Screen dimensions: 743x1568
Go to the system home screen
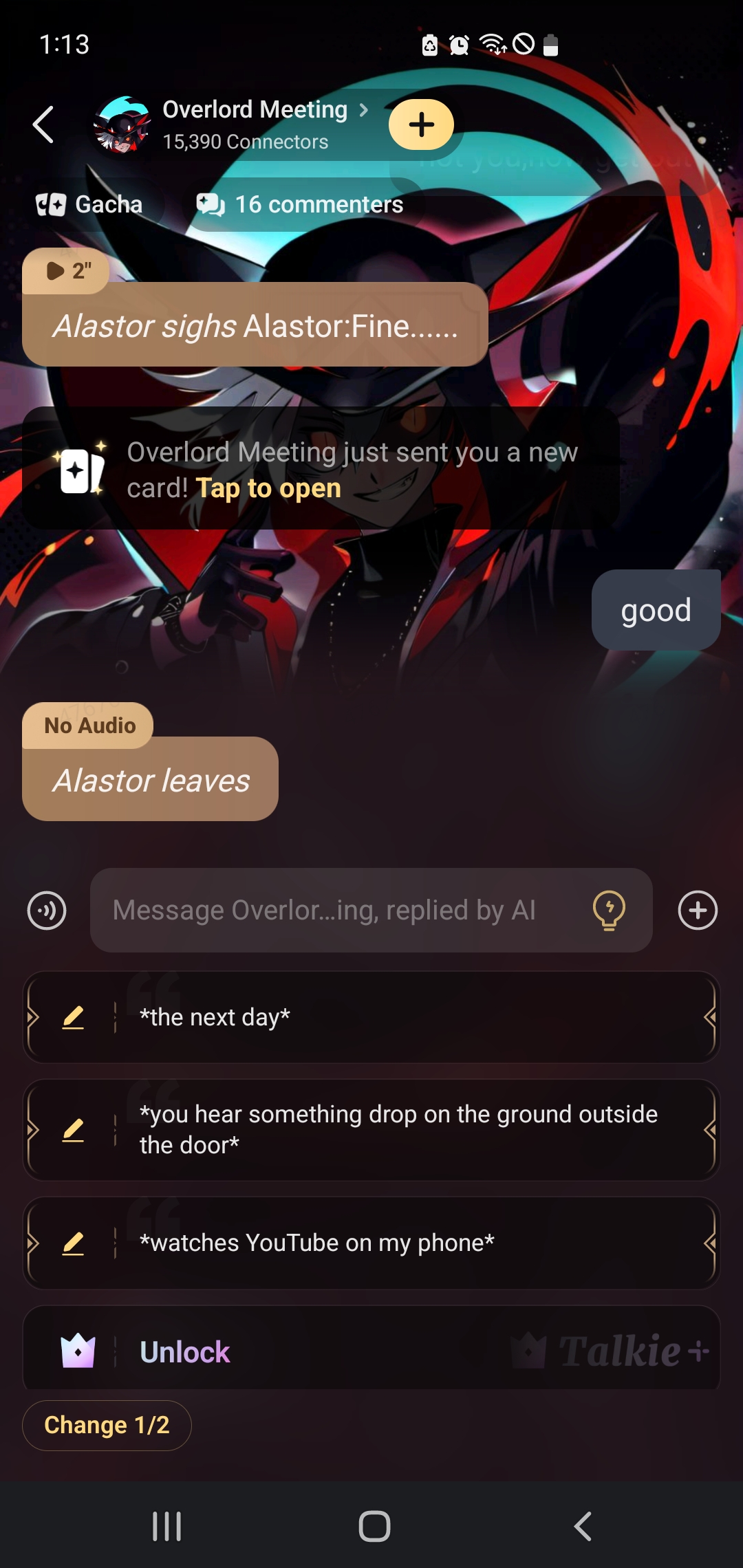(374, 1526)
